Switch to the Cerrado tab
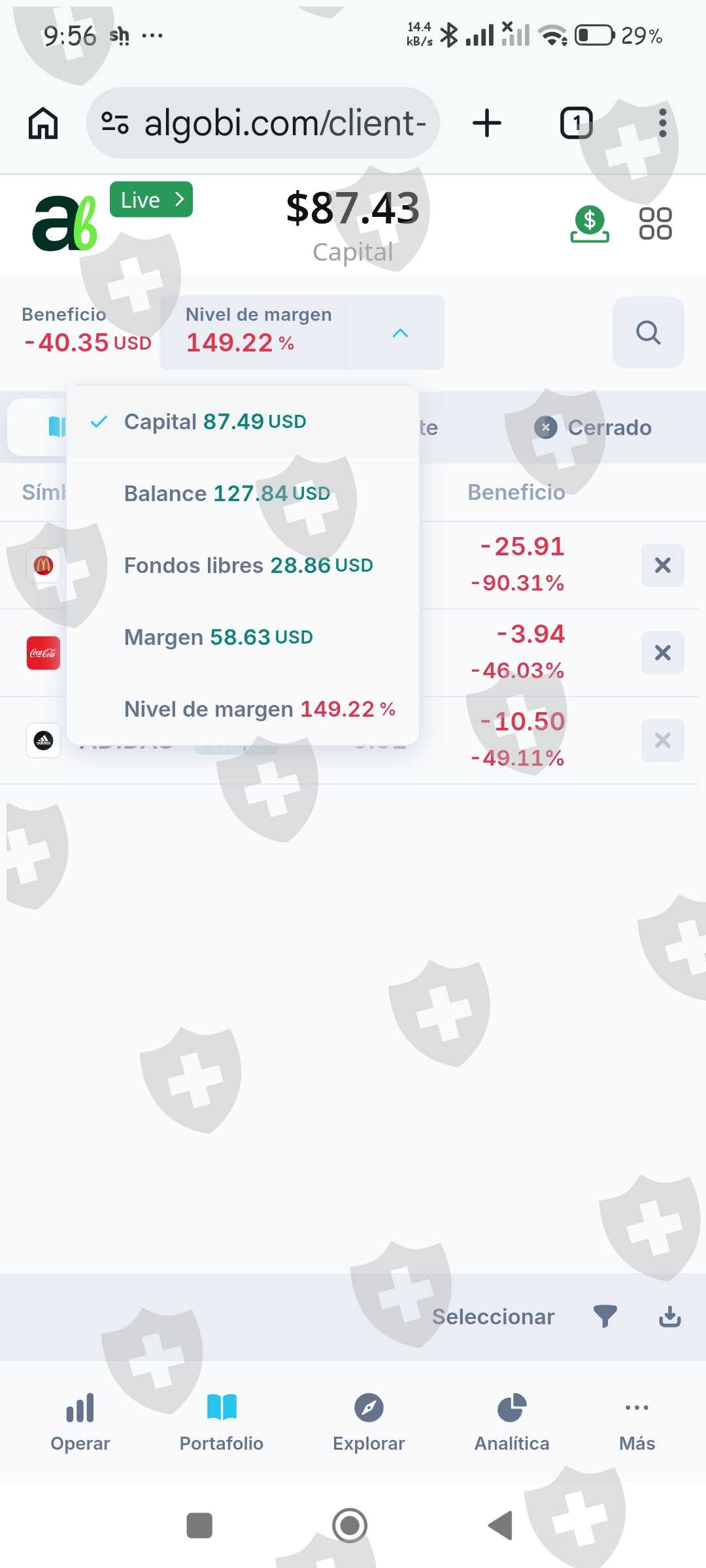The height and width of the screenshot is (1568, 706). click(593, 427)
